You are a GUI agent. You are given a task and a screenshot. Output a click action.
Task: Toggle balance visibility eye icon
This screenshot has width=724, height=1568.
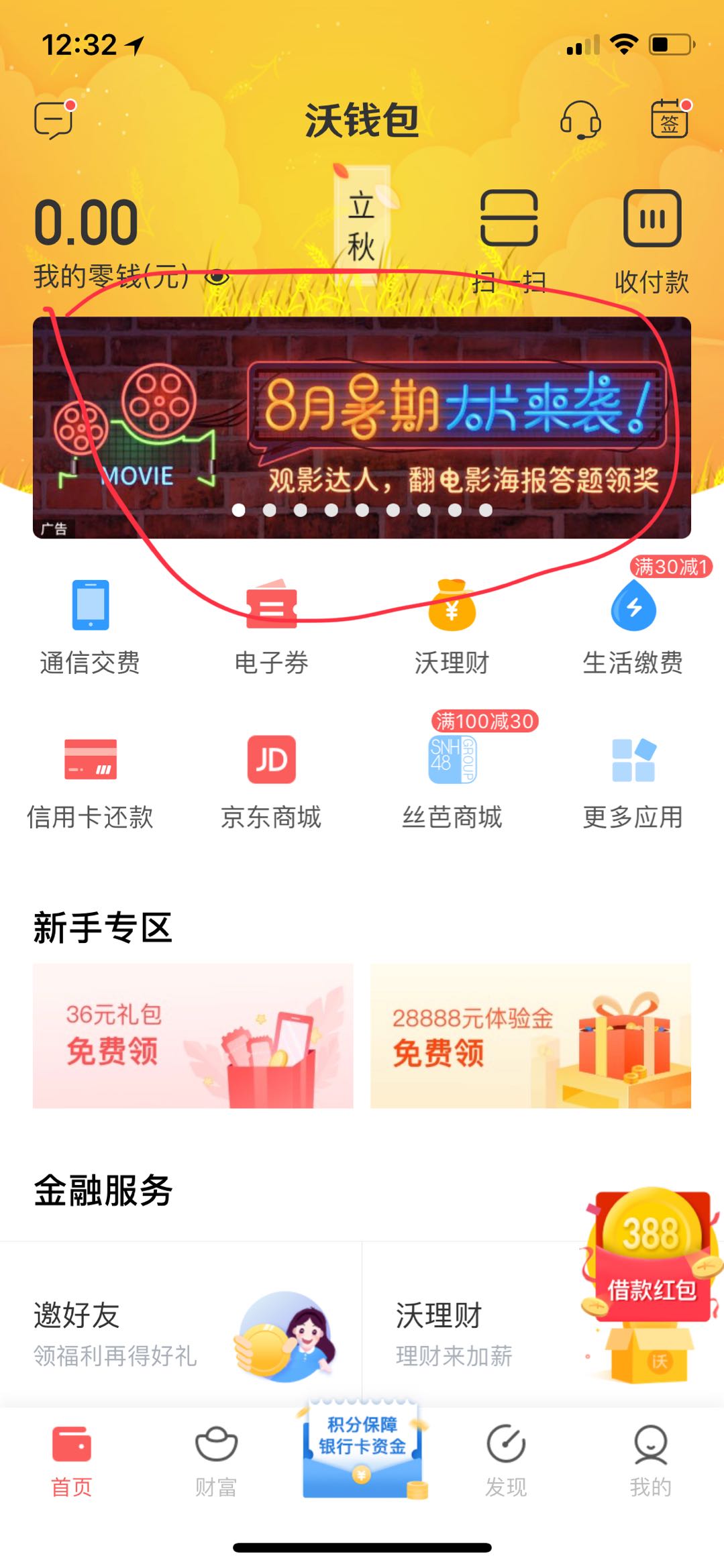[x=217, y=277]
